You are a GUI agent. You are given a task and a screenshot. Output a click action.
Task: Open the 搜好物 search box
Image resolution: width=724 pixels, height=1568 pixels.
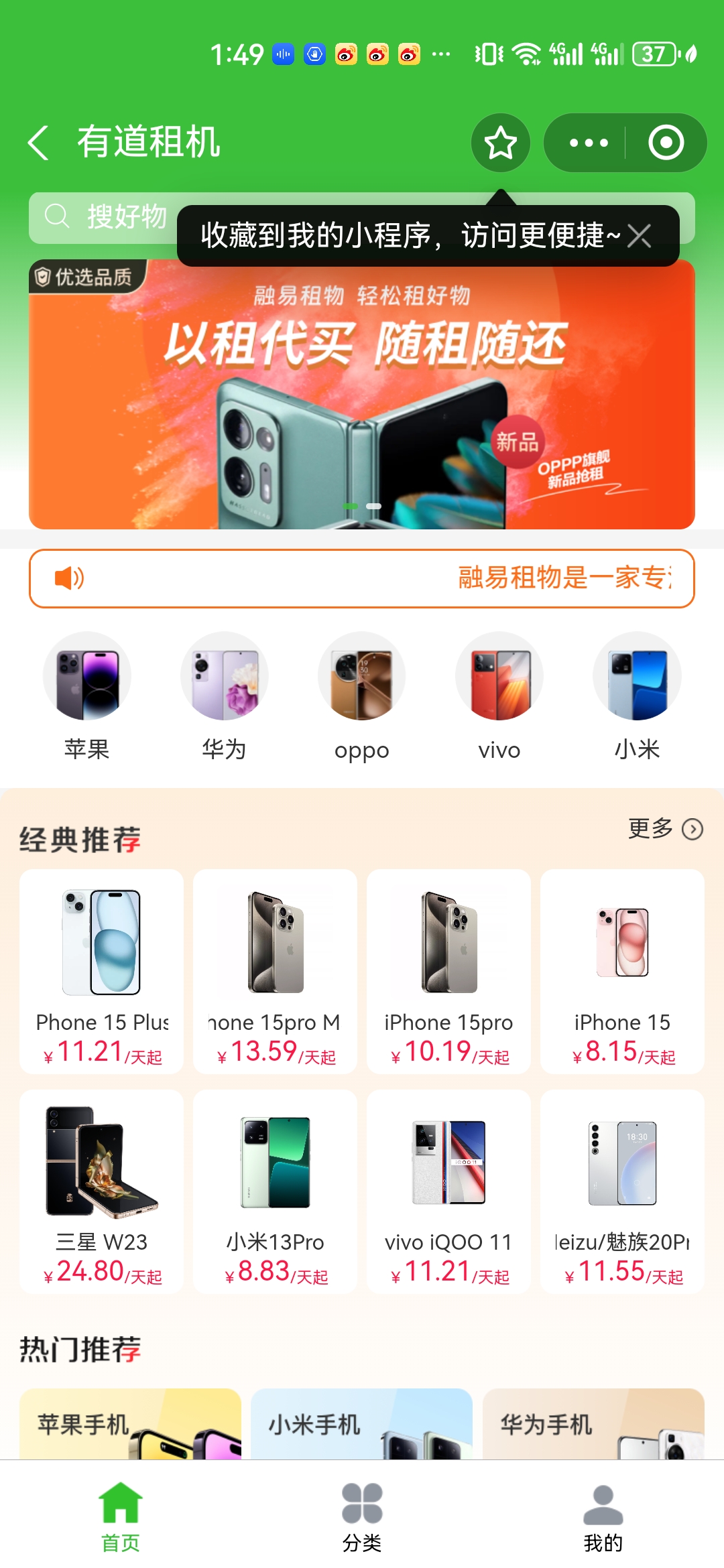(101, 217)
